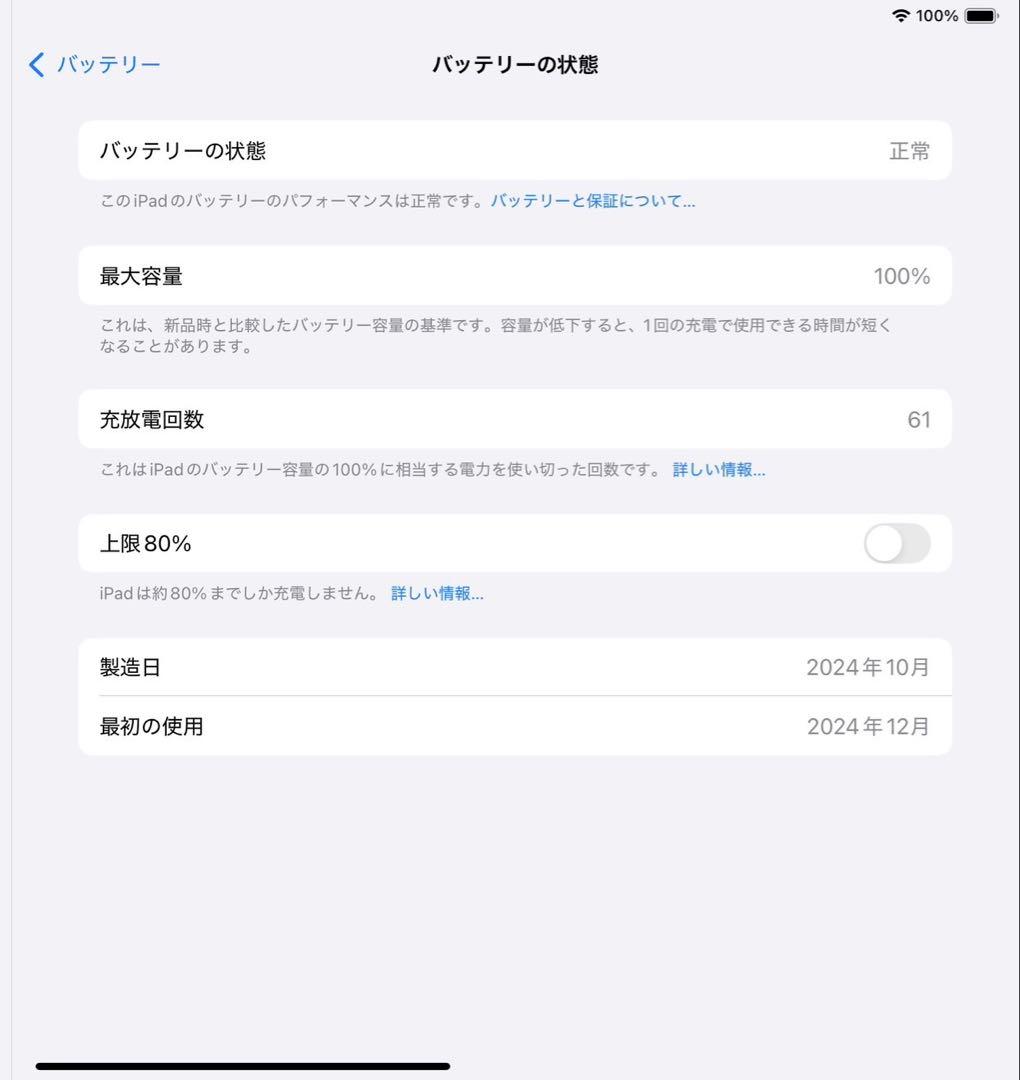Tap the 2024年10月 manufacture date
Image resolution: width=1020 pixels, height=1080 pixels.
pyautogui.click(x=867, y=667)
